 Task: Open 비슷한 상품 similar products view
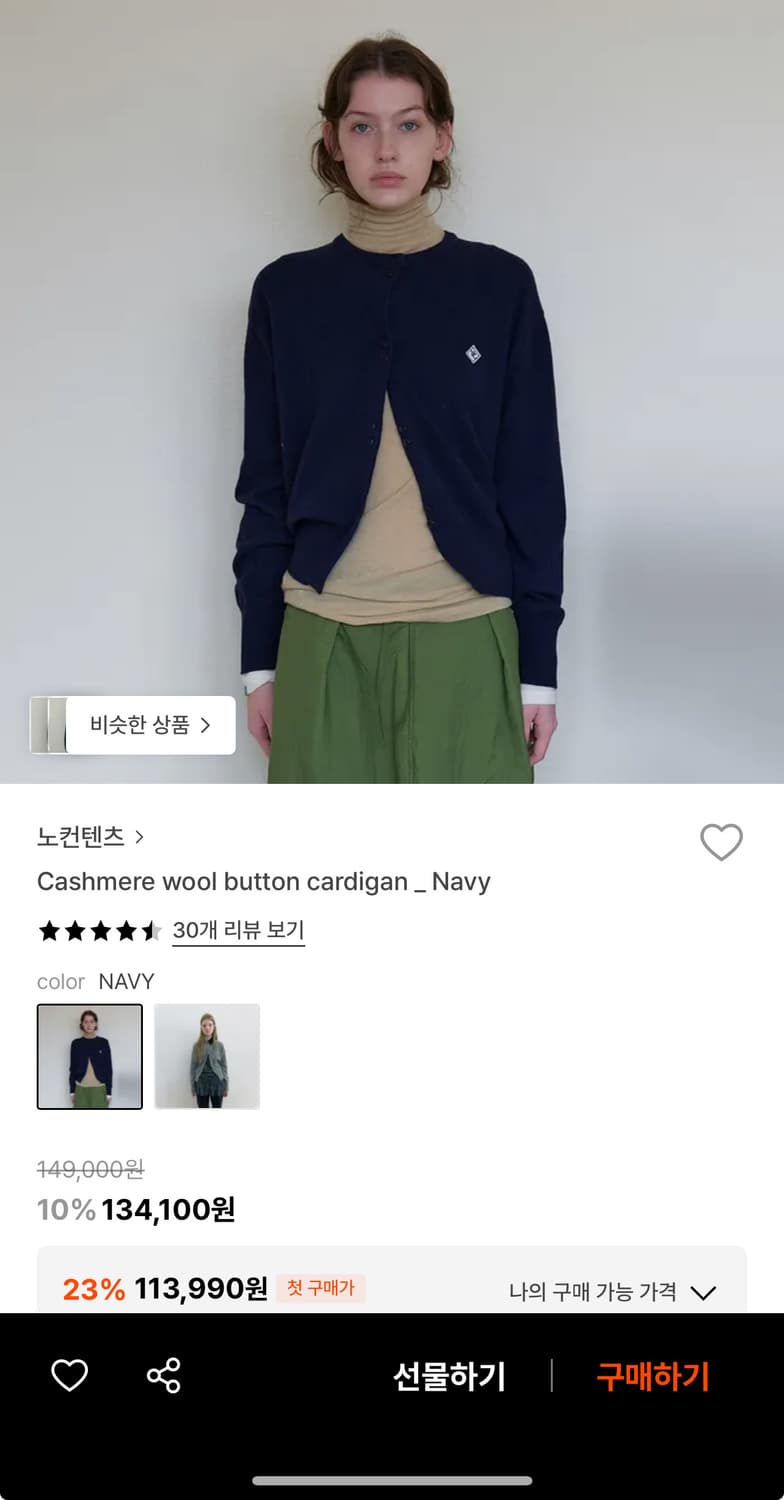tap(150, 725)
